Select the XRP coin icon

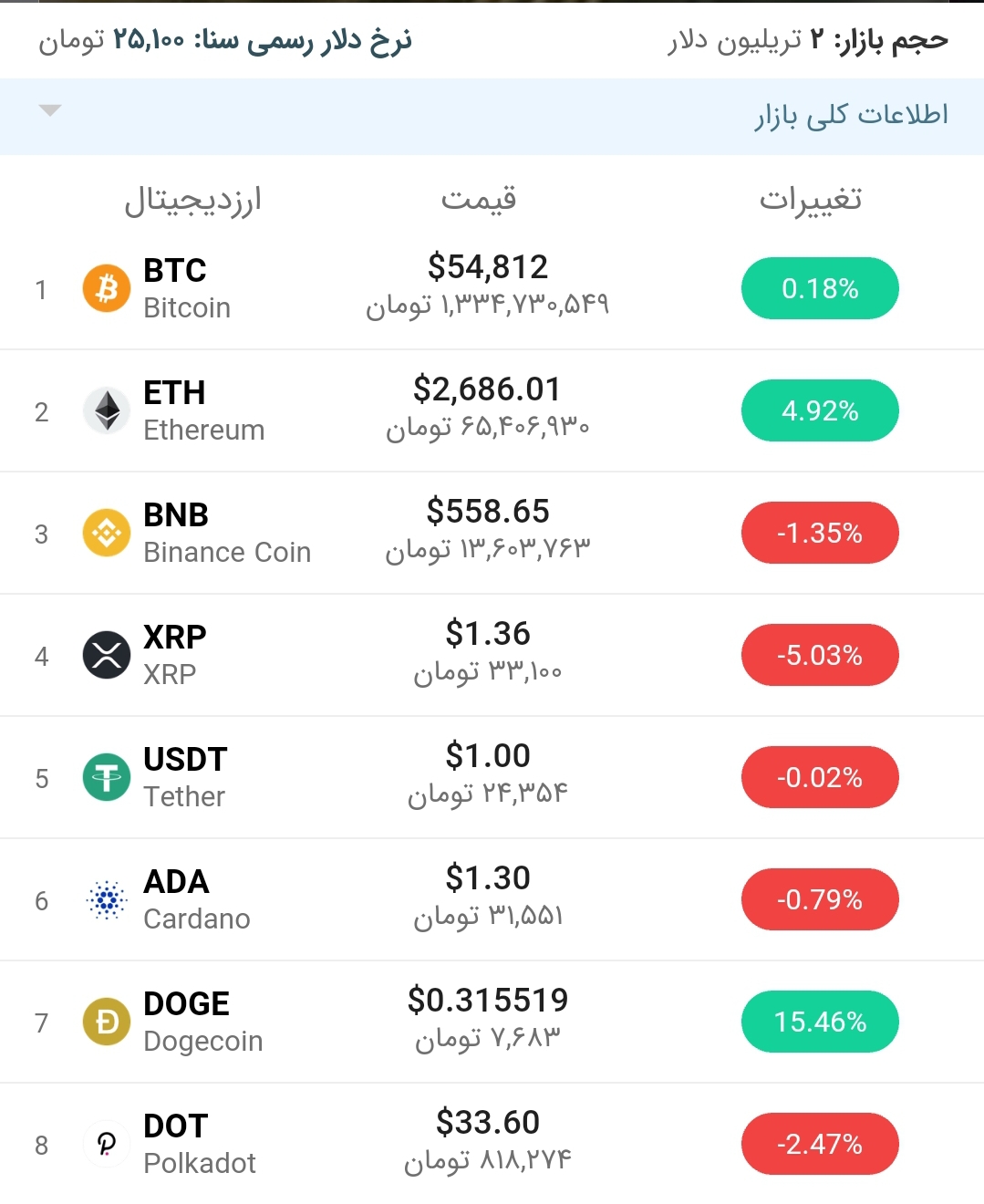tap(106, 655)
